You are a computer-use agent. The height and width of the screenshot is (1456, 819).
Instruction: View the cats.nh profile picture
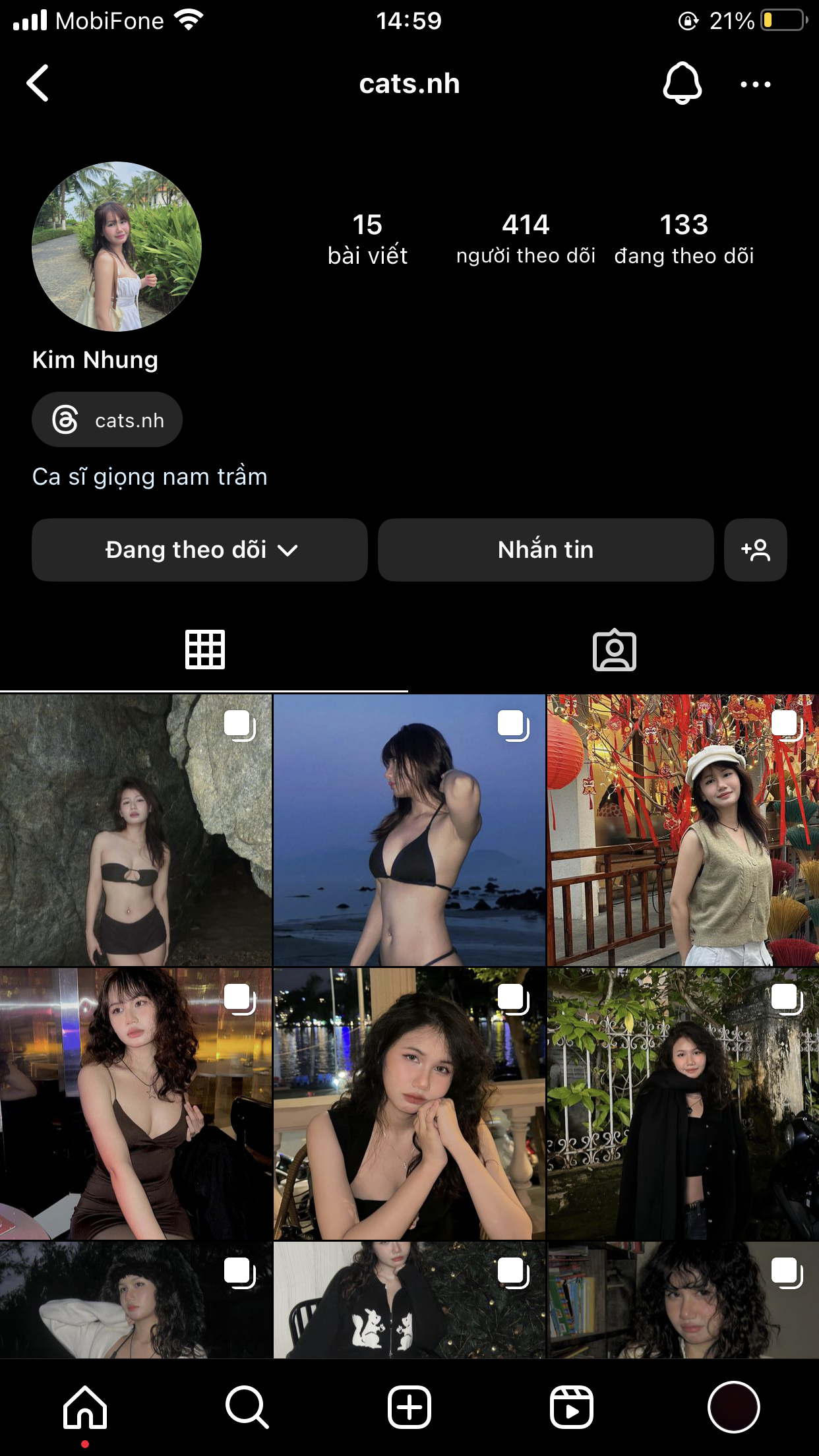(x=117, y=247)
